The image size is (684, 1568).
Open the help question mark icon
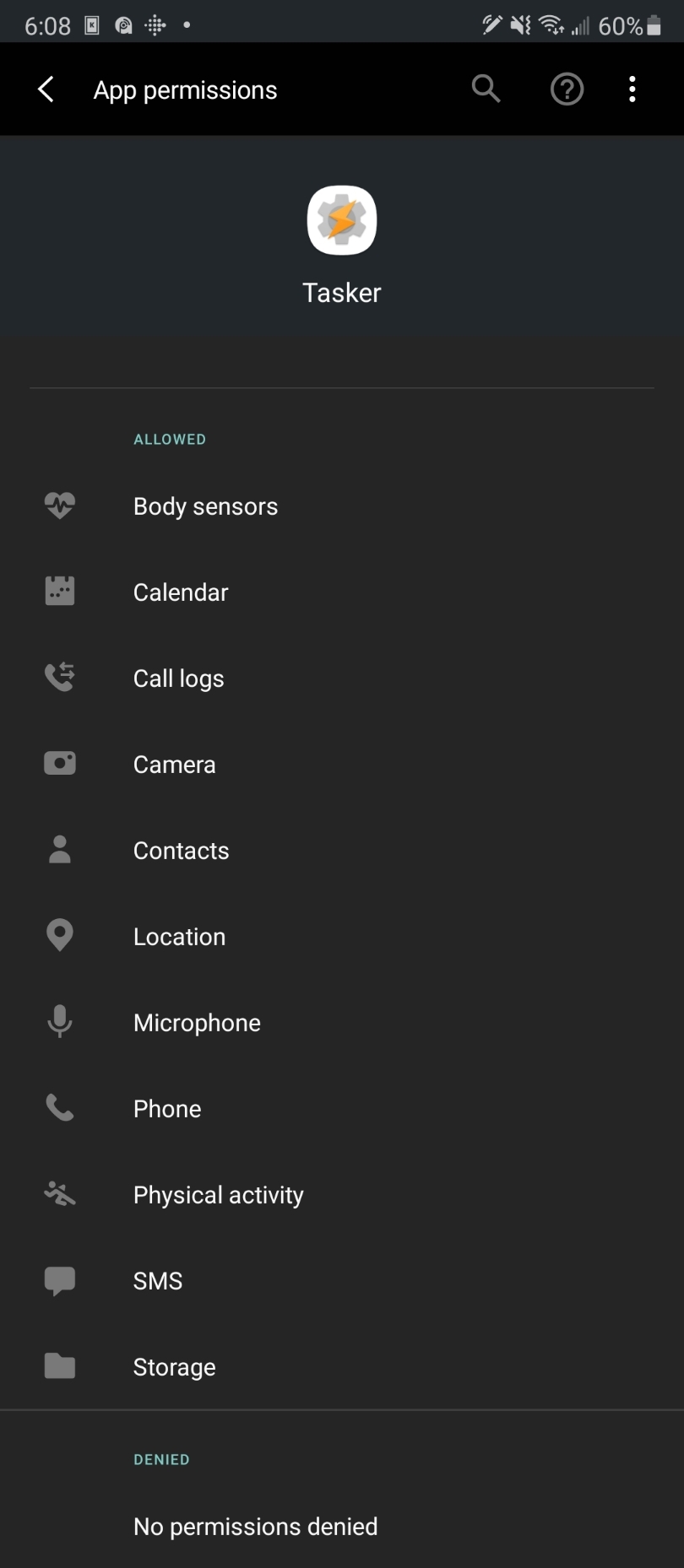pyautogui.click(x=567, y=89)
